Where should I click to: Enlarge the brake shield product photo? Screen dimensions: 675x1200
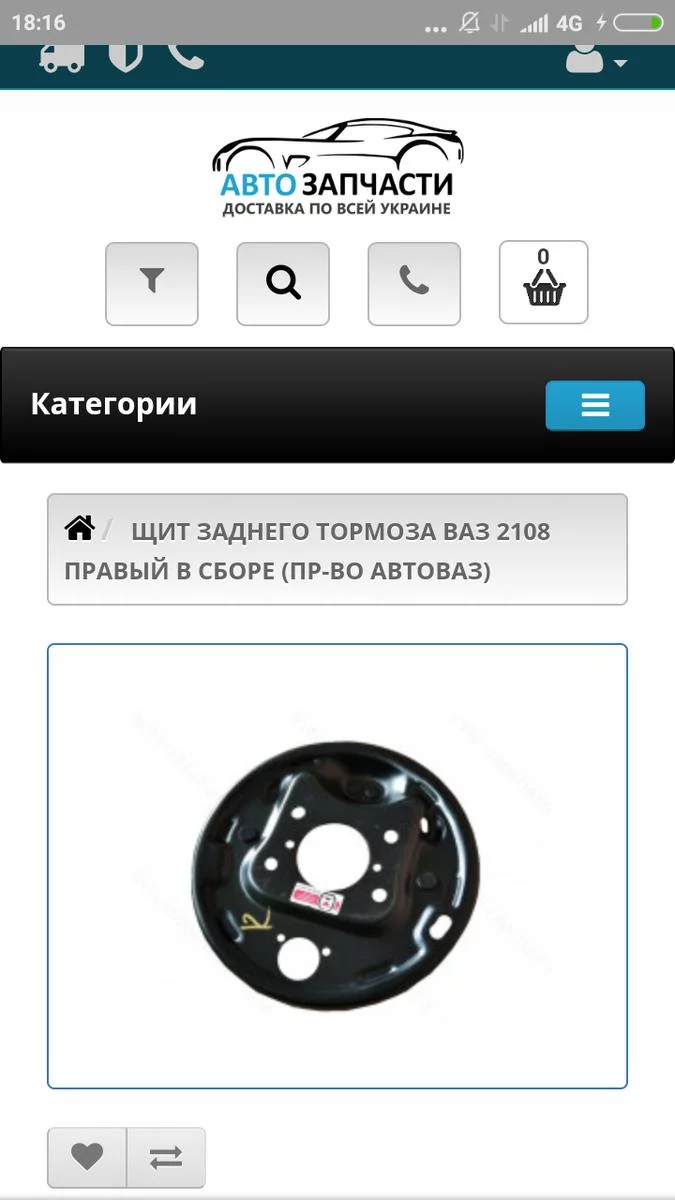click(337, 865)
